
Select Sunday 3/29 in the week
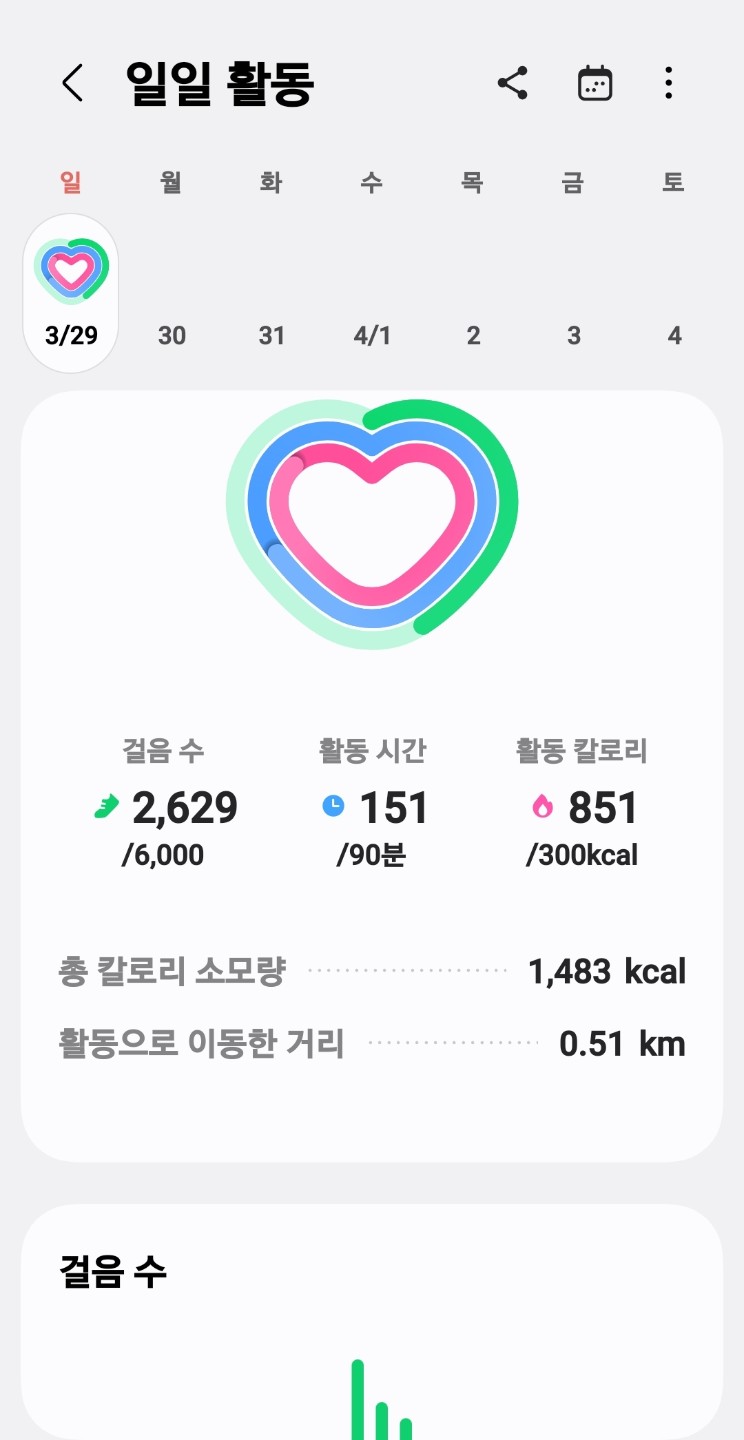coord(71,293)
